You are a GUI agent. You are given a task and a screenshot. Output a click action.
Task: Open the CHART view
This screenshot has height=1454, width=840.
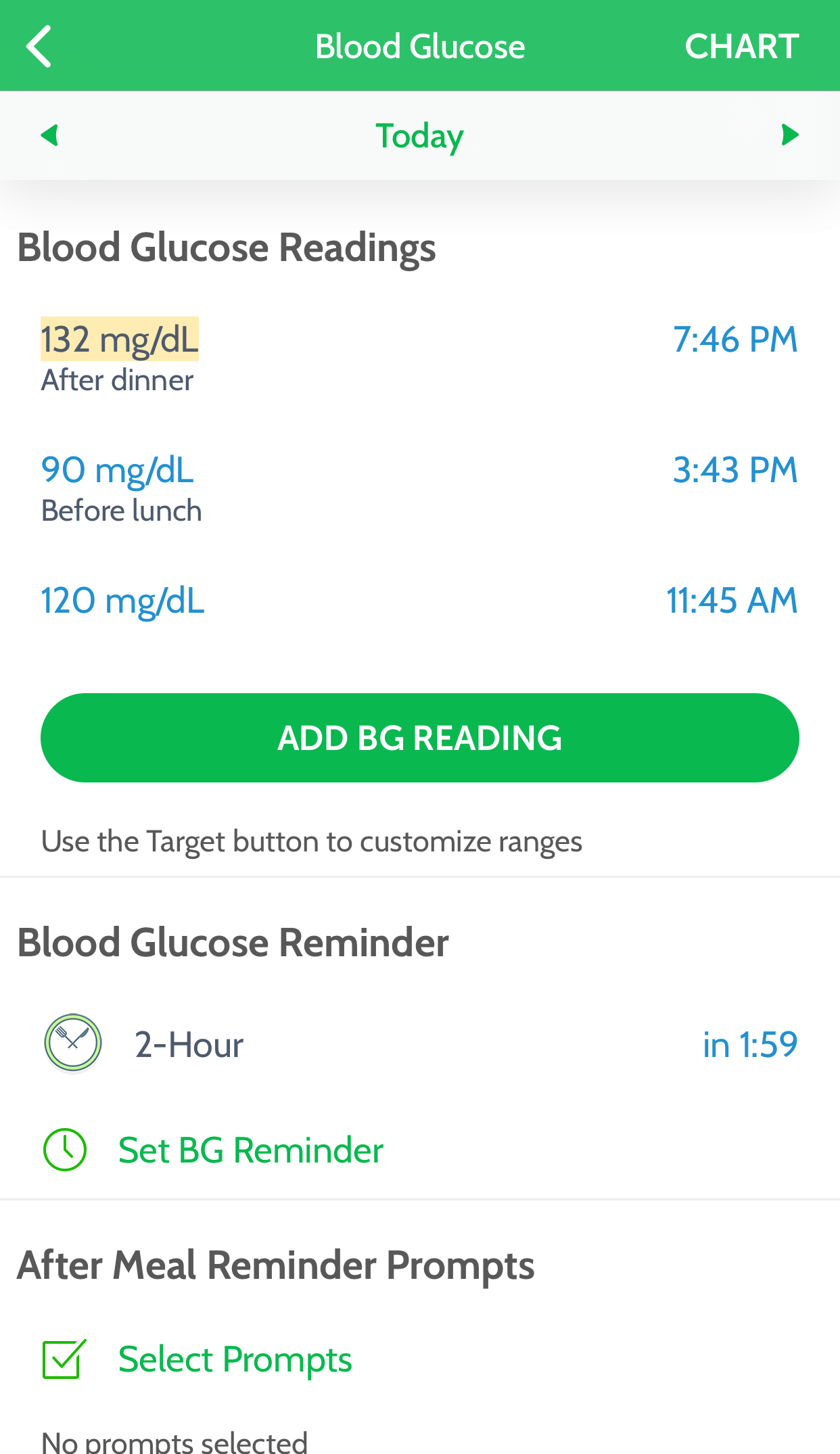pos(741,47)
